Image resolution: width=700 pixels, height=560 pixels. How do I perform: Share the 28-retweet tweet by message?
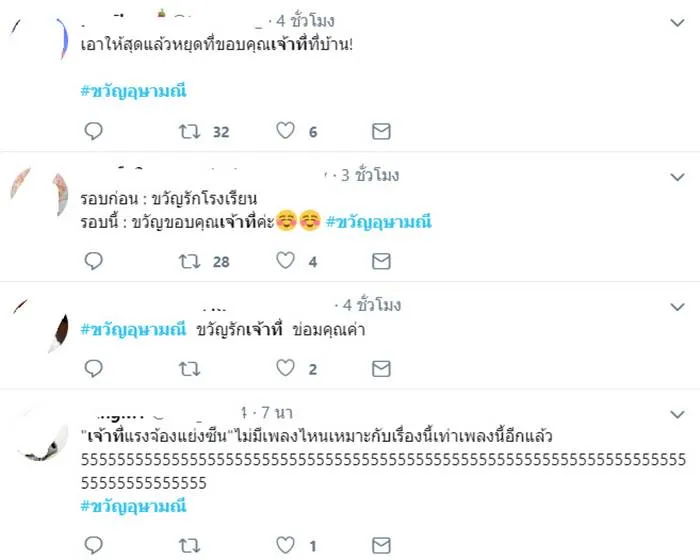pyautogui.click(x=381, y=261)
